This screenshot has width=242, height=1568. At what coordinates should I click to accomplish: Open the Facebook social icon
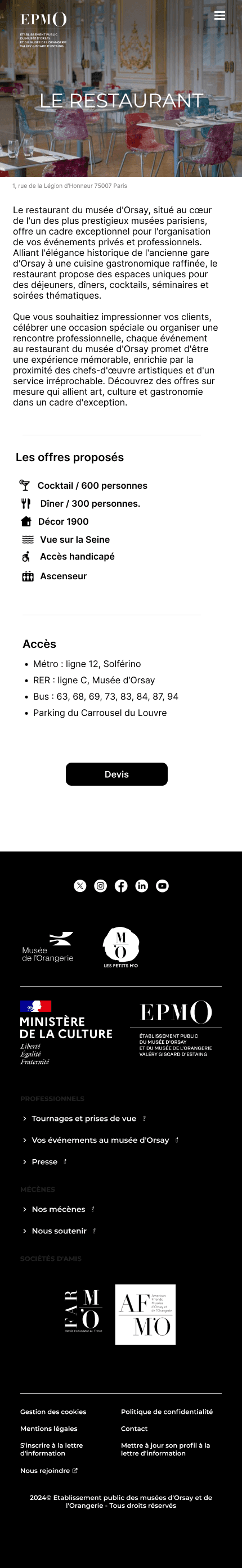[x=122, y=886]
